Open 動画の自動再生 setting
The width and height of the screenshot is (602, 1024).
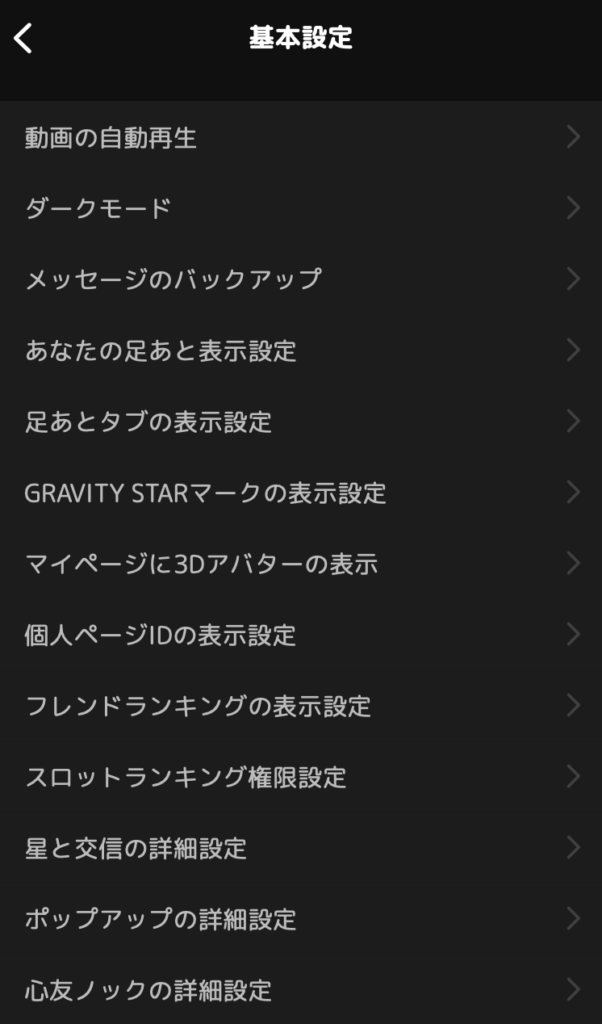(301, 137)
